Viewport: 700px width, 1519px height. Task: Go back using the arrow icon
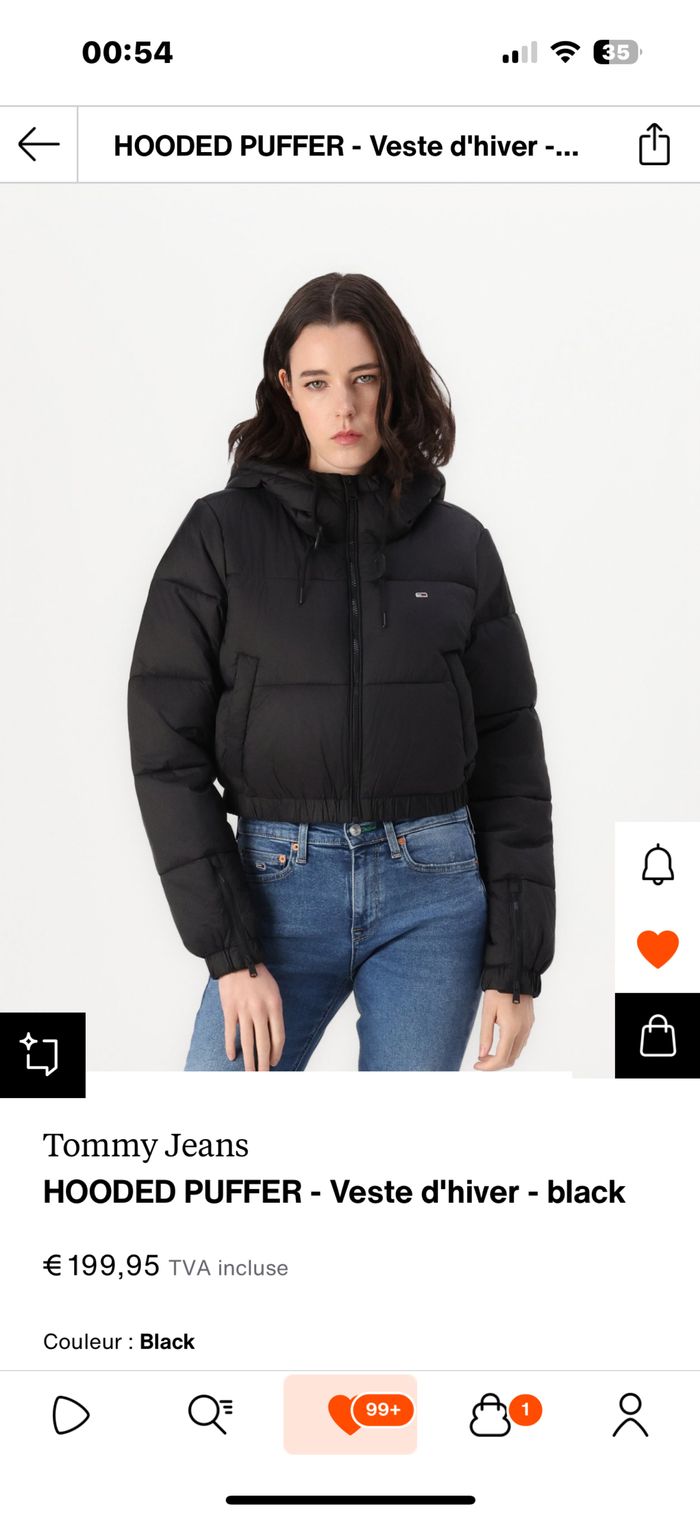click(39, 145)
